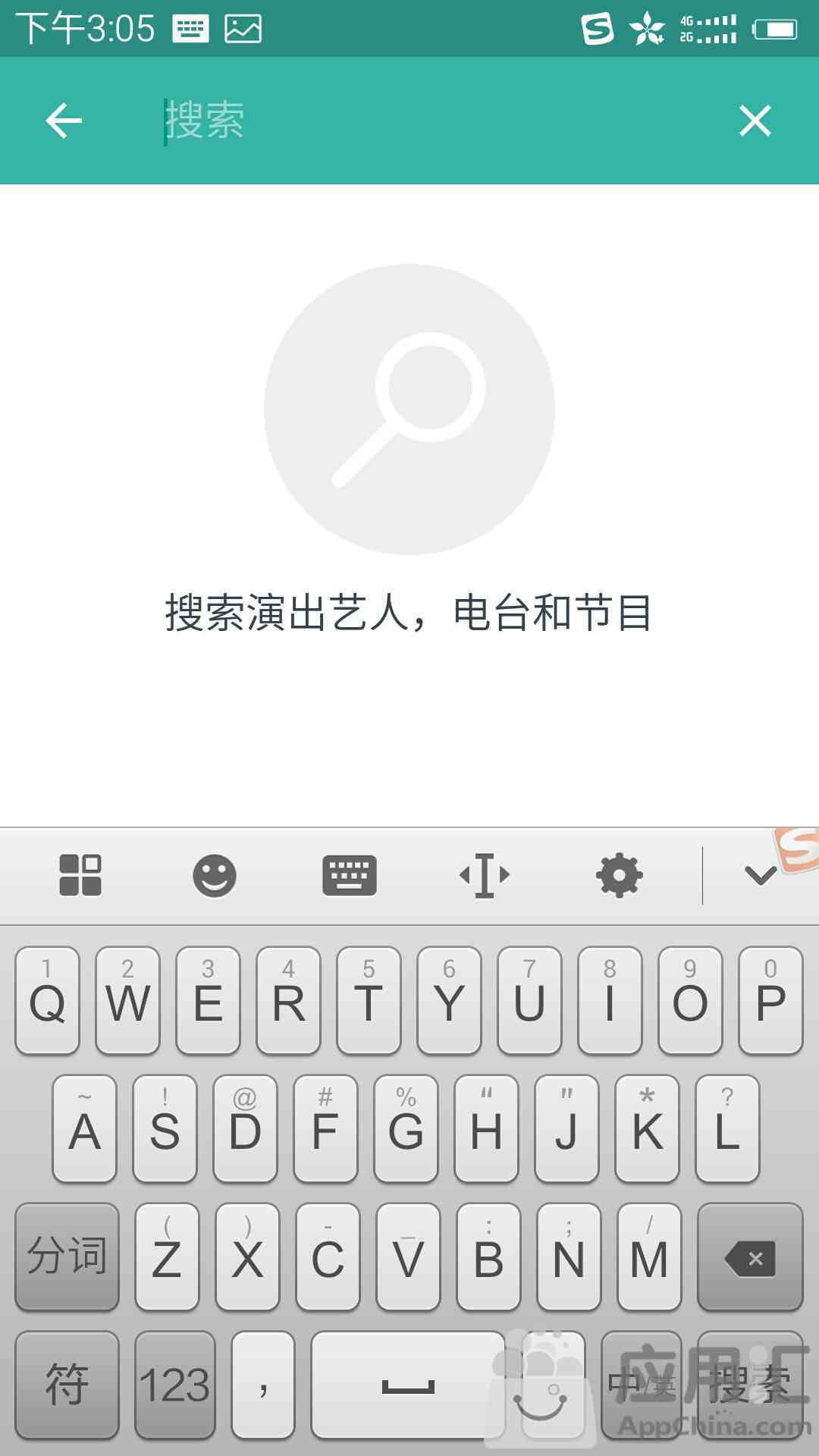Tap the 搜索 search input field

(425, 121)
